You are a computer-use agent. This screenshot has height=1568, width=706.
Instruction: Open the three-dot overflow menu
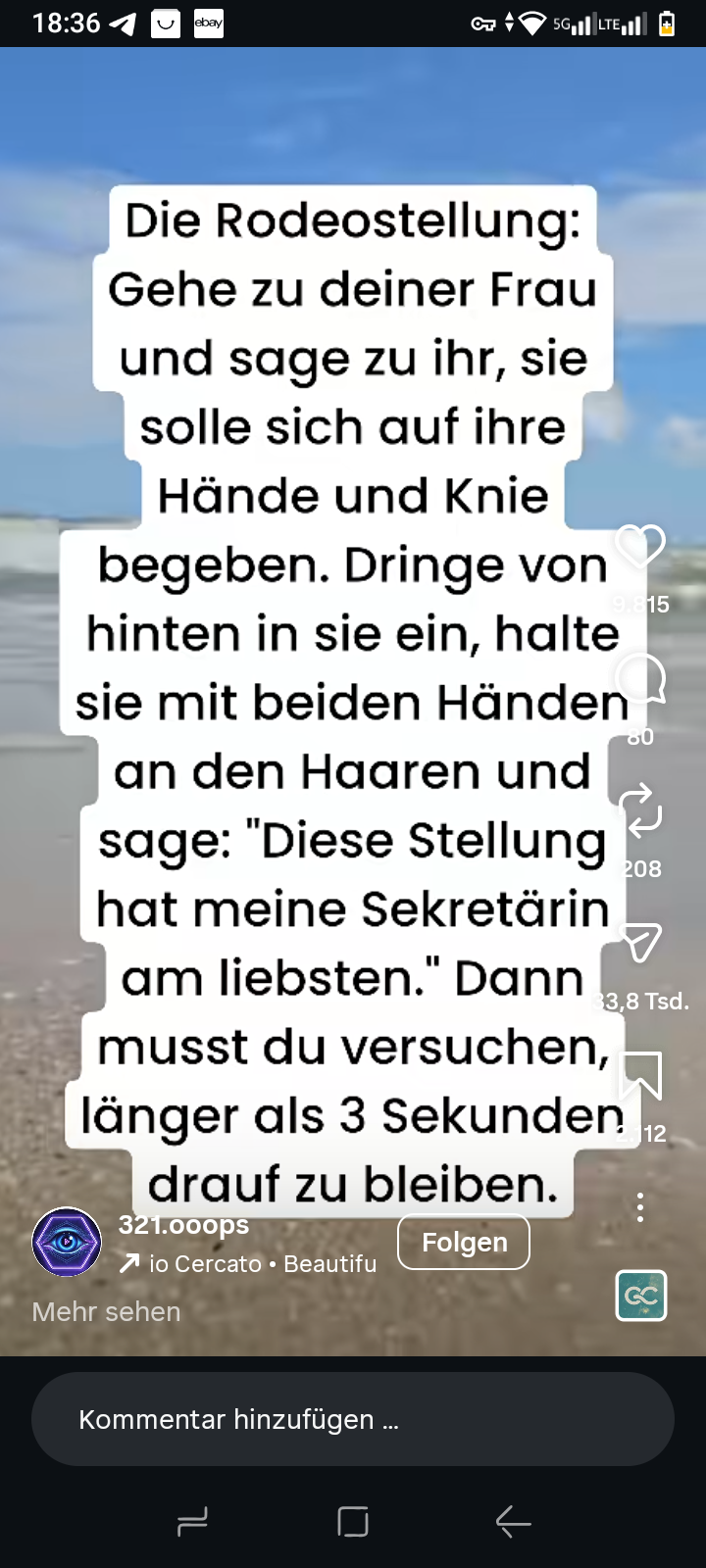pos(640,1207)
